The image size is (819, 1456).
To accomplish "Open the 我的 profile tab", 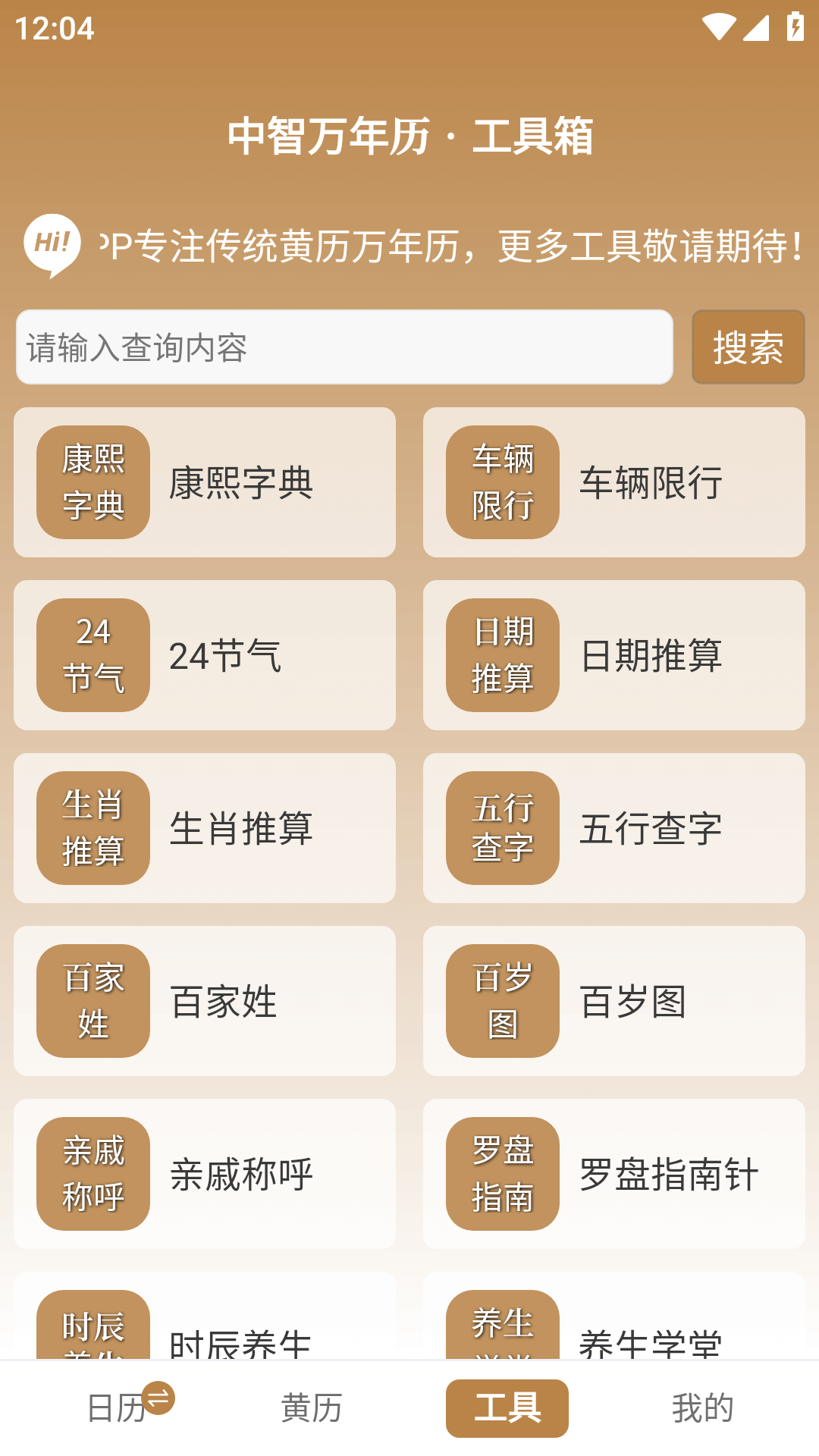I will [x=701, y=1407].
